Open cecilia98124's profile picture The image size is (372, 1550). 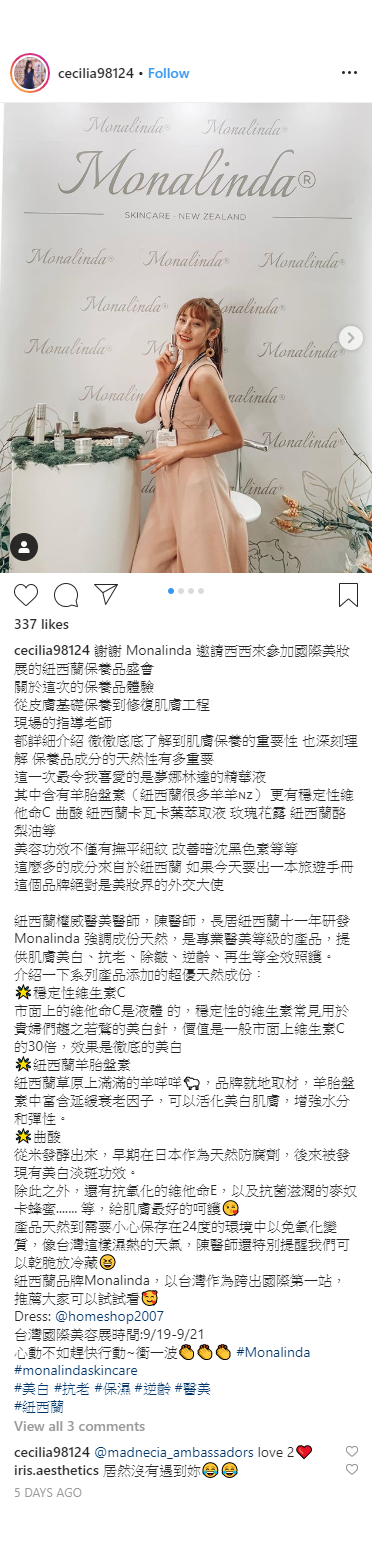(x=29, y=73)
